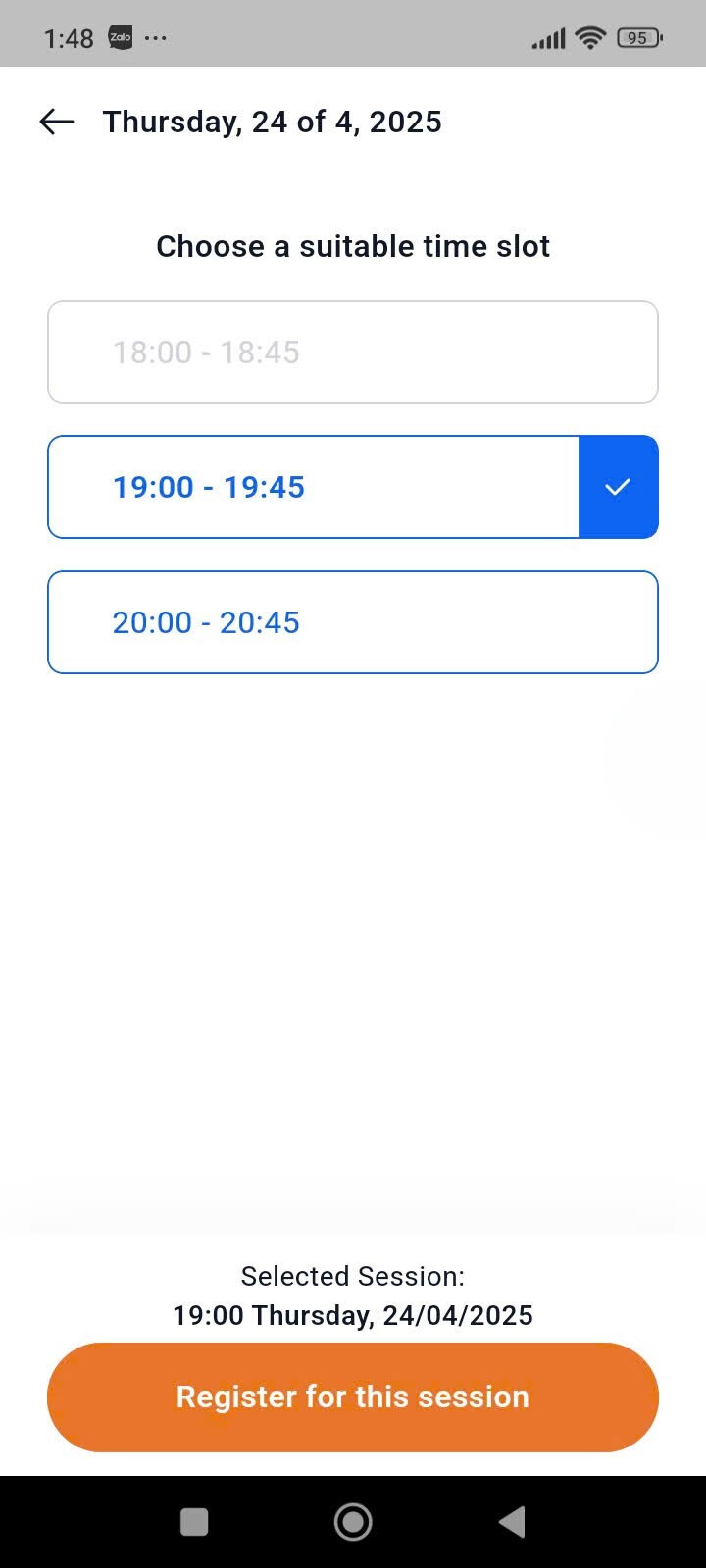
Task: Select the 20:00 - 20:45 time slot
Action: (353, 622)
